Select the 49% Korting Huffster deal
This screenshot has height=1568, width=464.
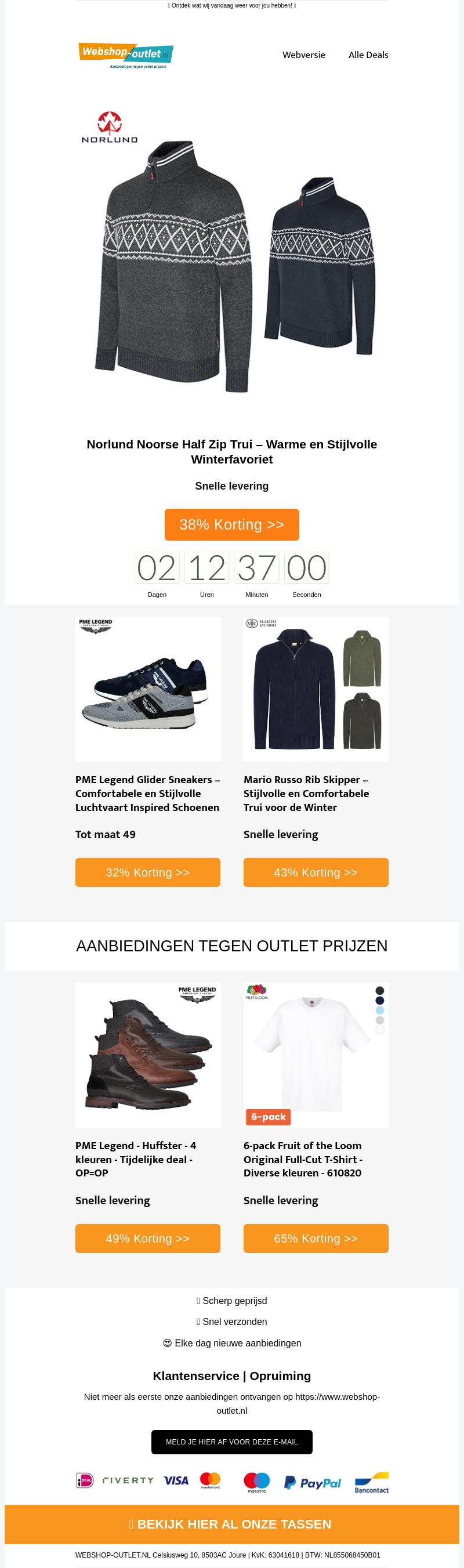coord(147,1238)
